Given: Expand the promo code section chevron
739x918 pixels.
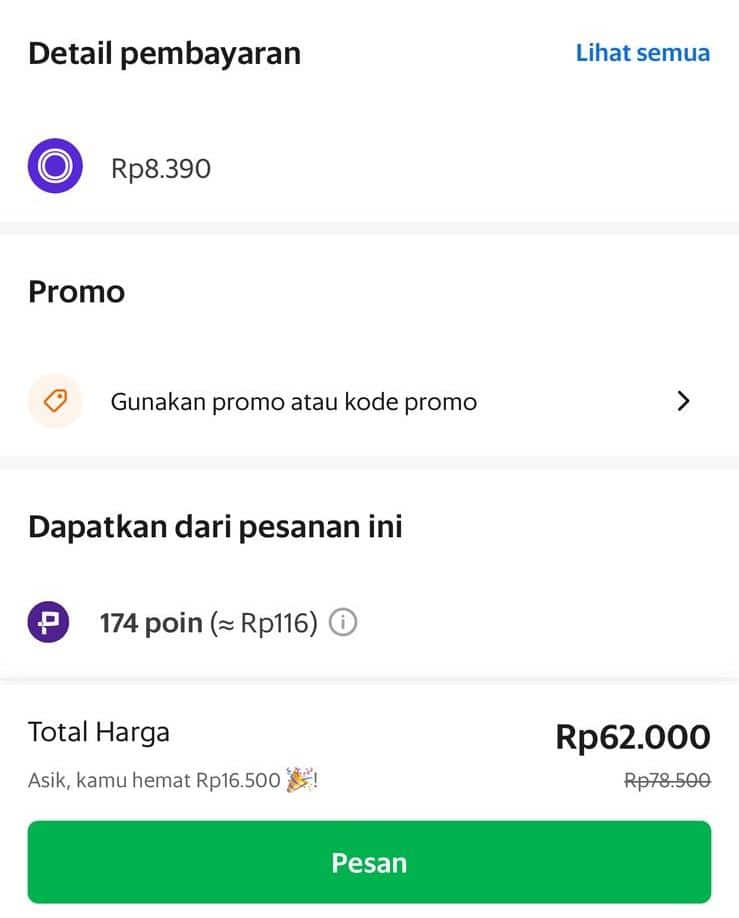Looking at the screenshot, I should click(684, 400).
